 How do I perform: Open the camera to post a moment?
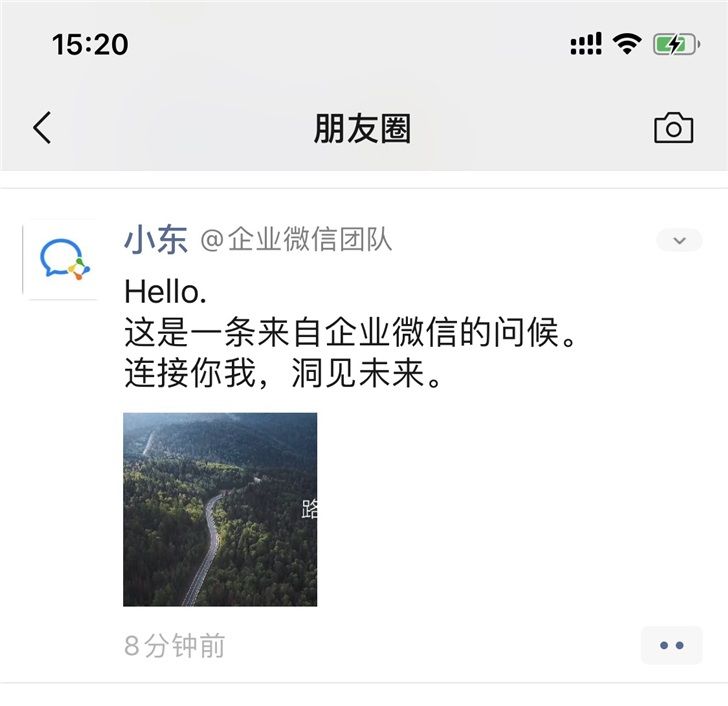[673, 128]
